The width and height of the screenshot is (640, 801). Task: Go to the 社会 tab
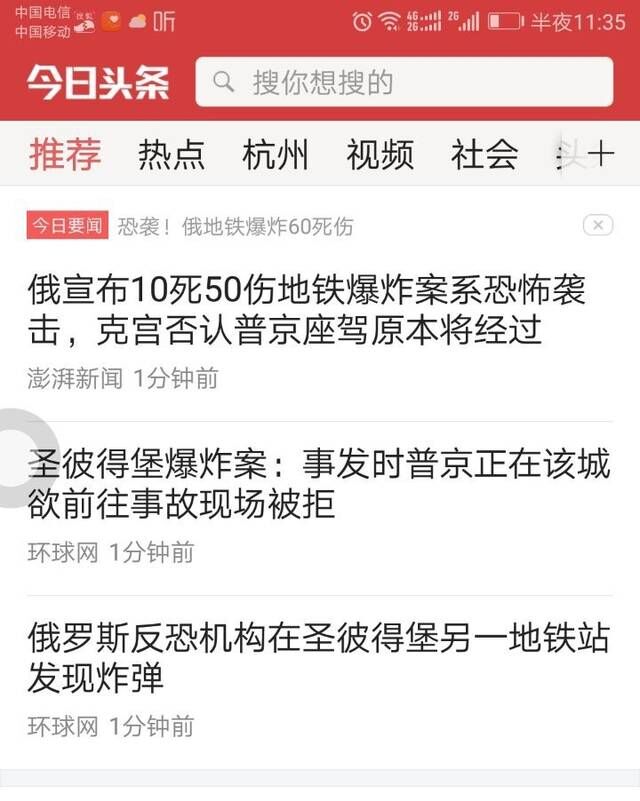484,155
